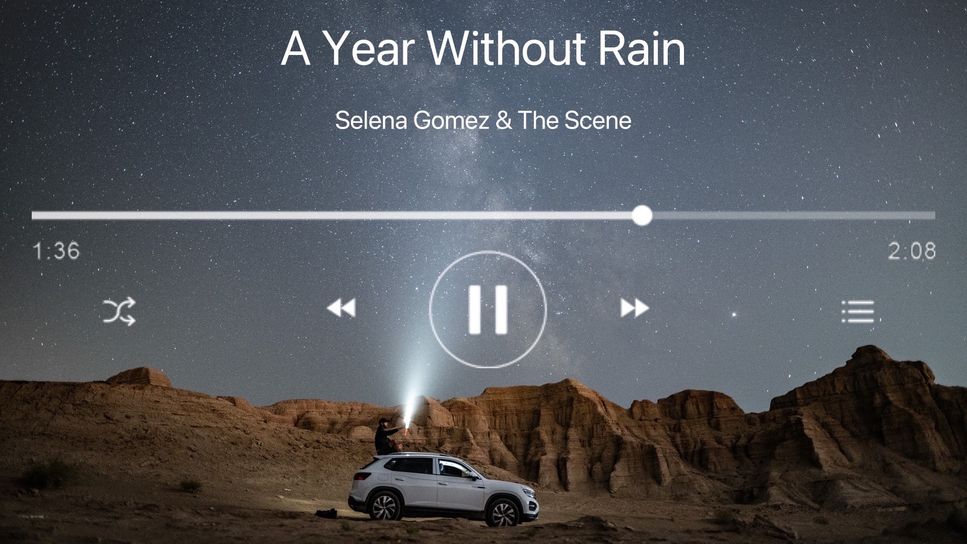The image size is (967, 544).
Task: Skip ahead with the fast-forward button
Action: pyautogui.click(x=634, y=308)
